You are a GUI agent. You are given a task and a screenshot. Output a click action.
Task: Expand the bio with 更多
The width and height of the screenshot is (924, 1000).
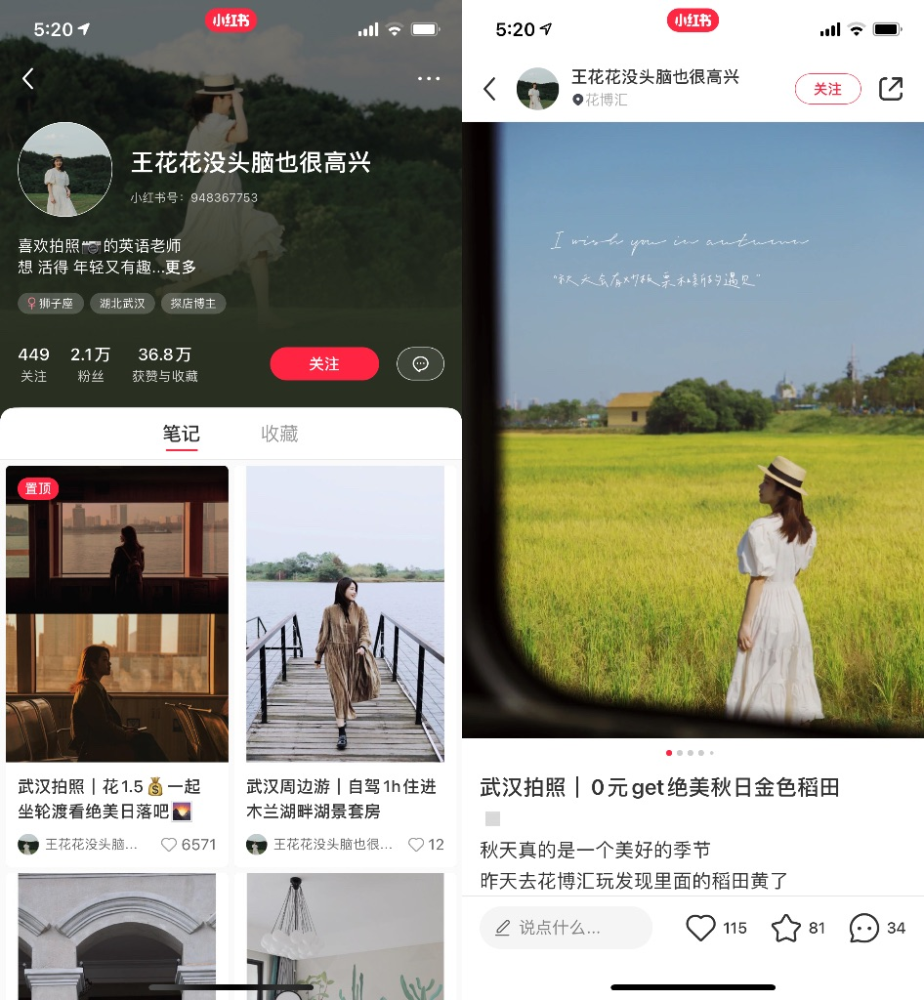point(181,267)
